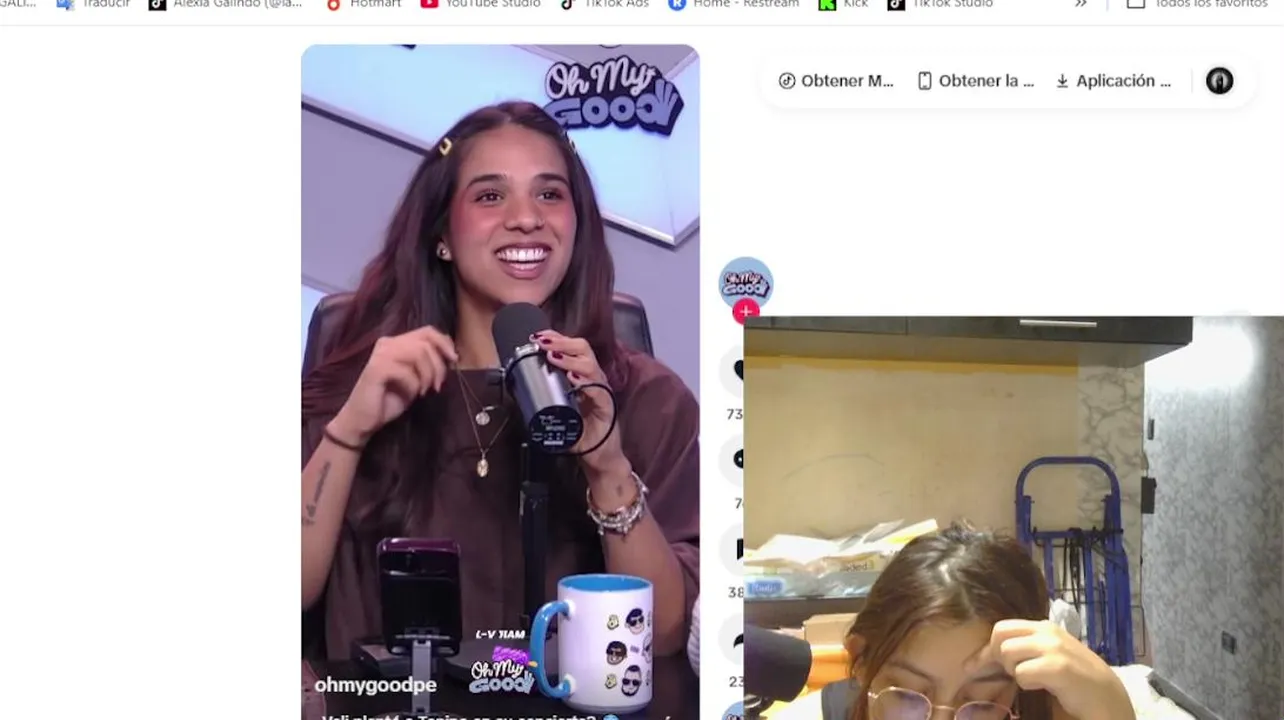
Task: Open the Hotmart bookmark
Action: pos(363,4)
